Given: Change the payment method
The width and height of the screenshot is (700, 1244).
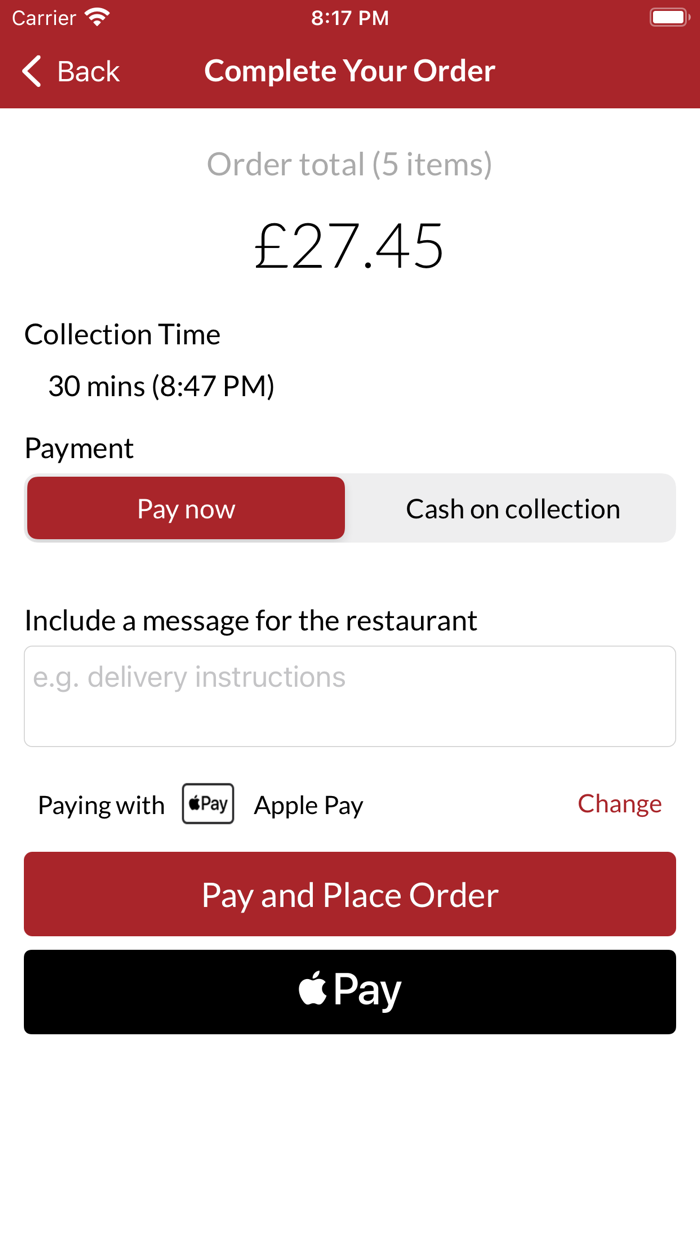Looking at the screenshot, I should (x=619, y=804).
